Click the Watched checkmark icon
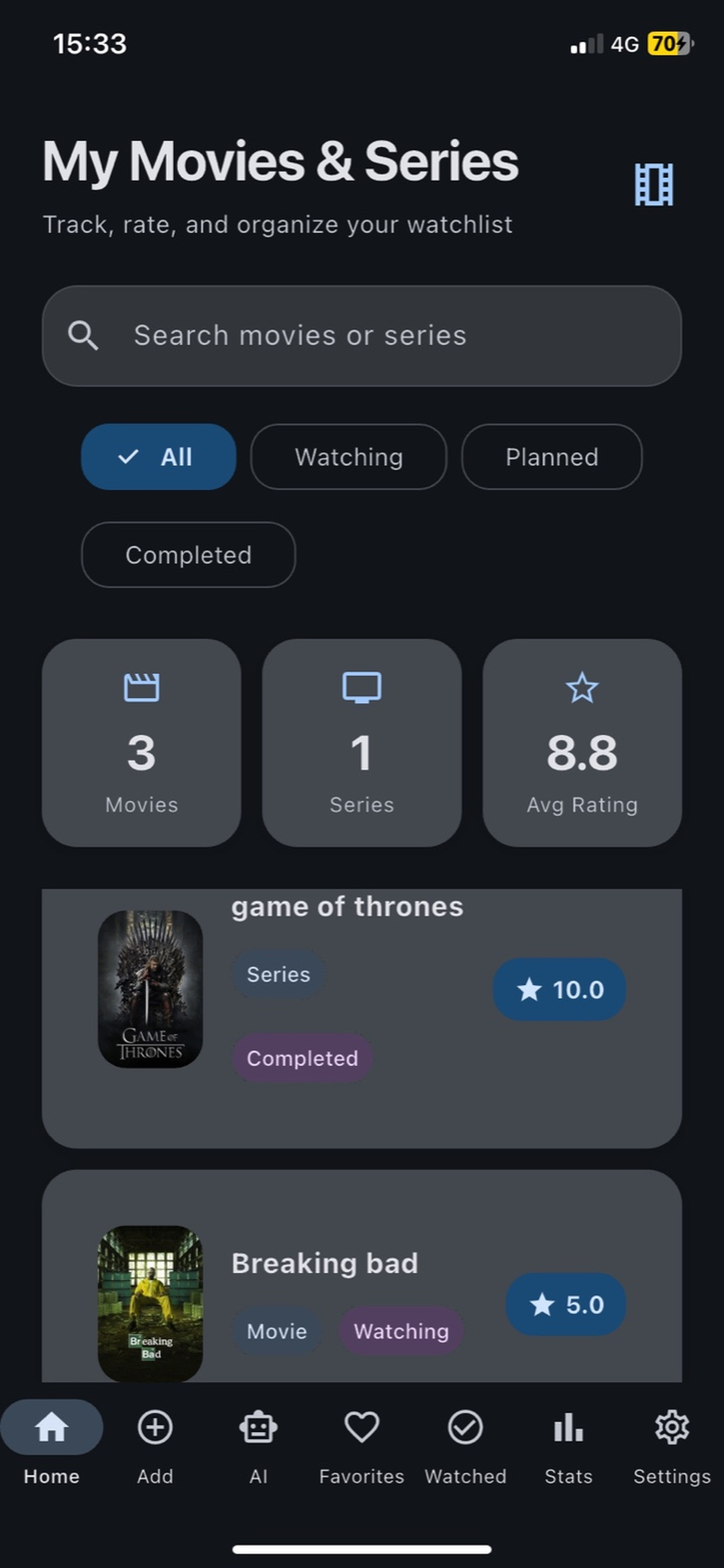 465,1427
